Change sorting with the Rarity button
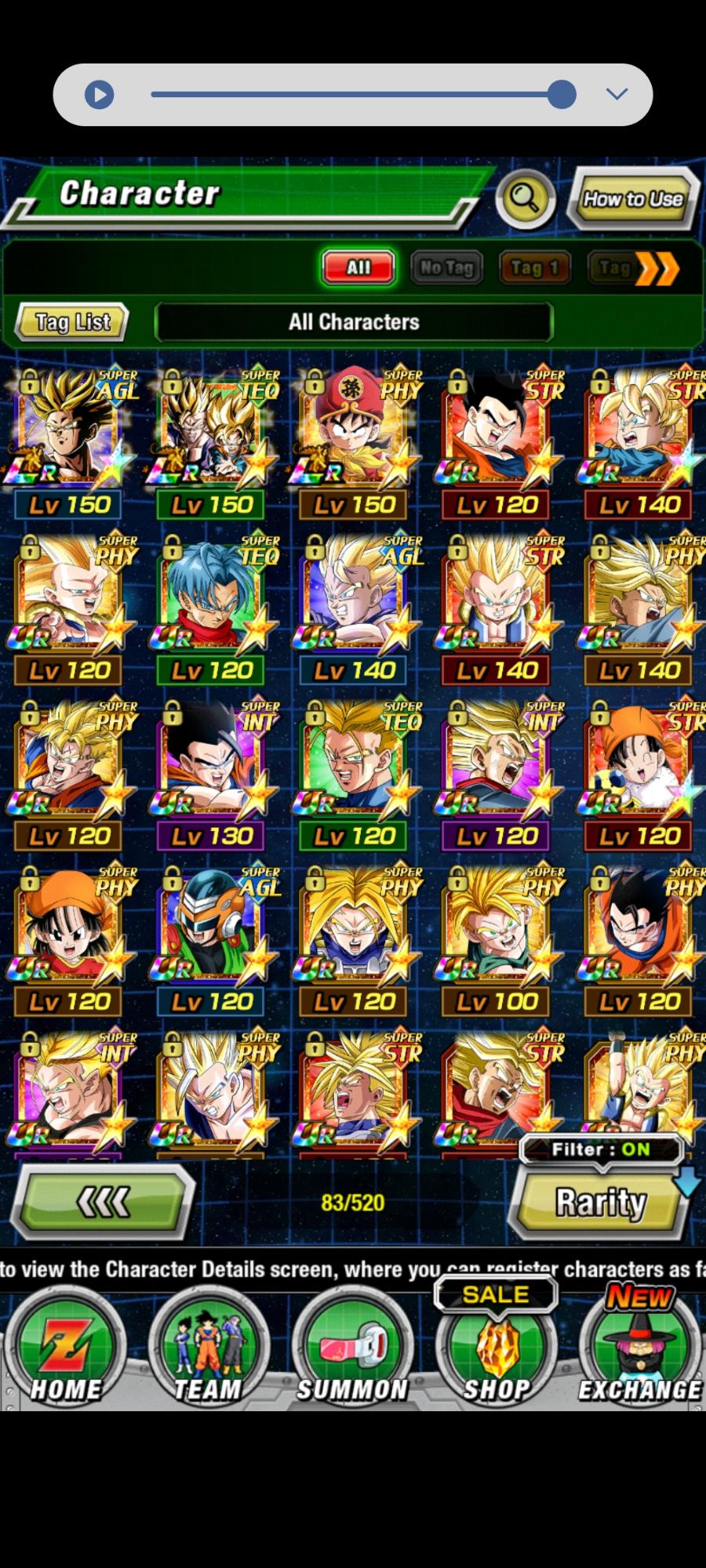The width and height of the screenshot is (706, 1568). (601, 1202)
